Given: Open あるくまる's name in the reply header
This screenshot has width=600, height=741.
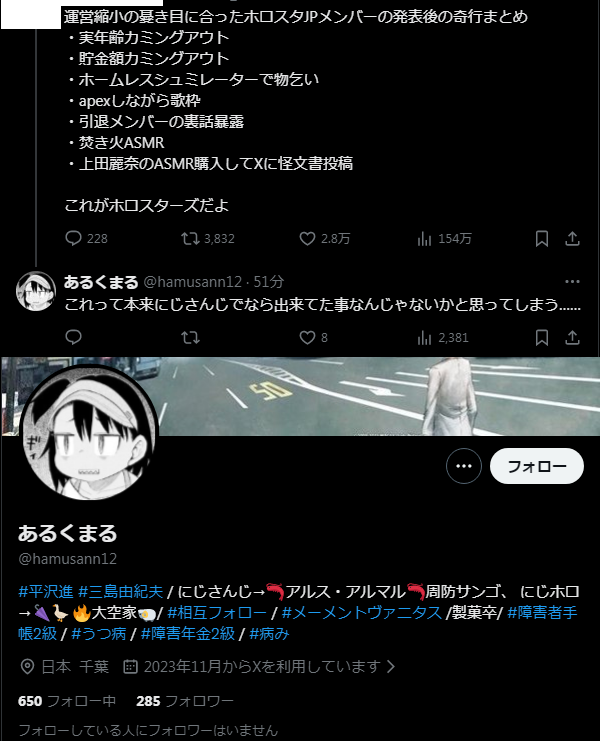Looking at the screenshot, I should 101,282.
